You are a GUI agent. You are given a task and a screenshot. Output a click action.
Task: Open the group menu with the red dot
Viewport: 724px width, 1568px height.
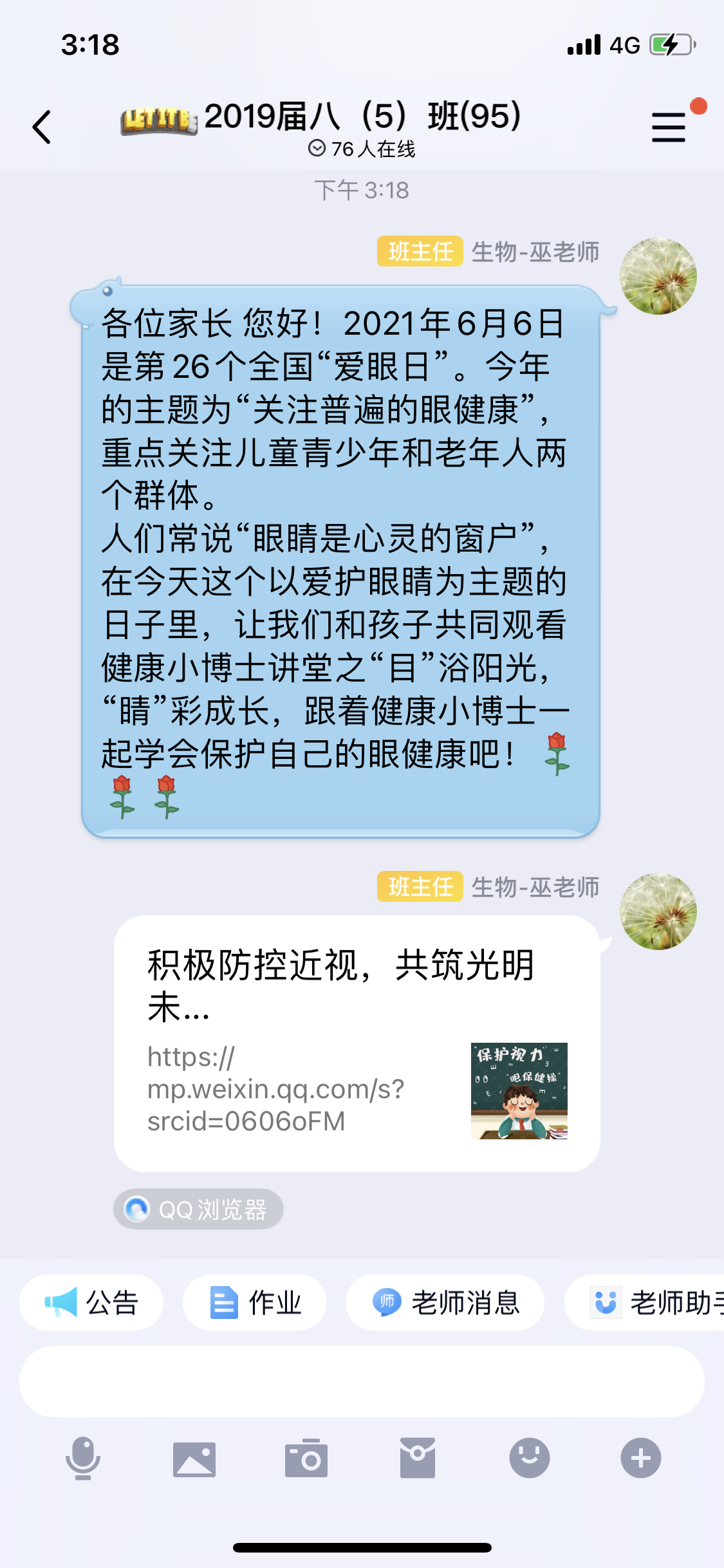[669, 127]
